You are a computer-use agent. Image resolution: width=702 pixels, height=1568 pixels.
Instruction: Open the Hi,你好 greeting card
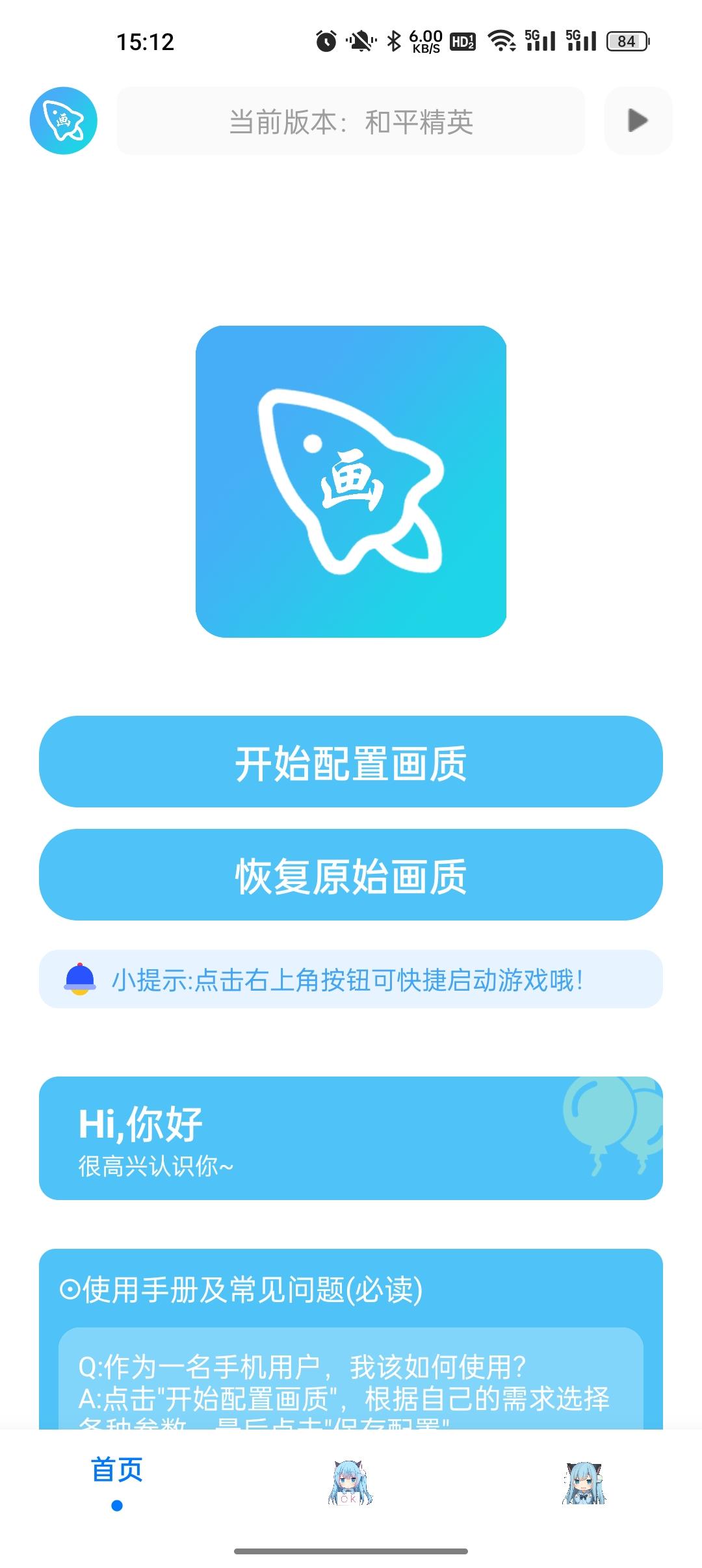point(350,1138)
